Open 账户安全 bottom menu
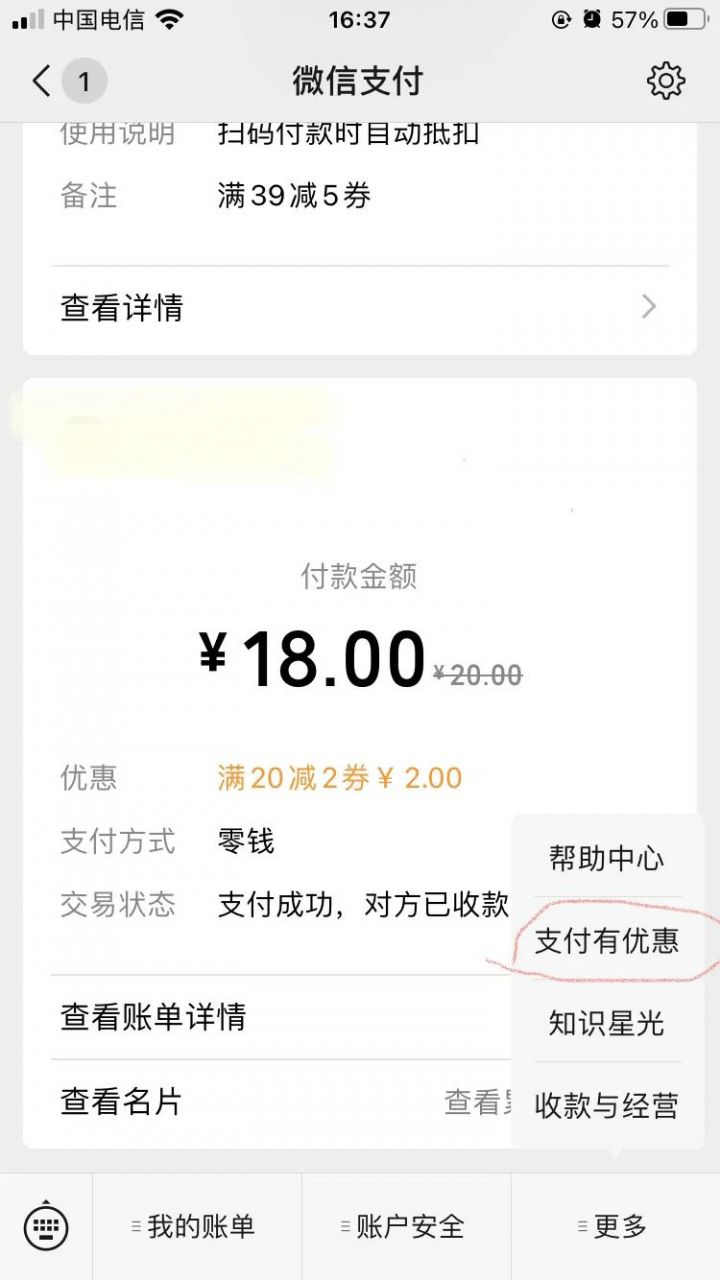This screenshot has width=720, height=1280. point(406,1227)
